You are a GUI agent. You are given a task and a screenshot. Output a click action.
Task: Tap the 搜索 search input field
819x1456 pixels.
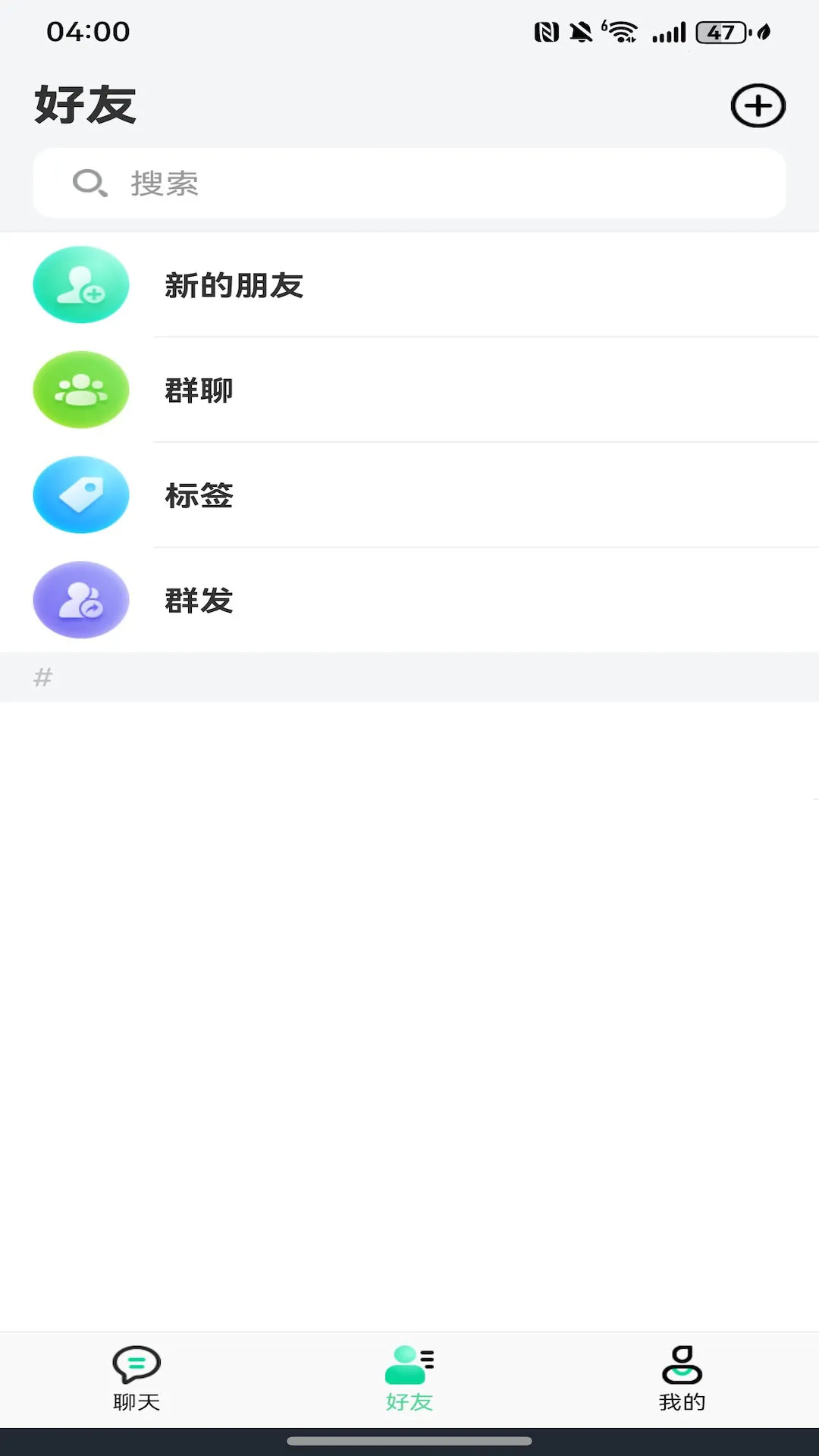(409, 183)
